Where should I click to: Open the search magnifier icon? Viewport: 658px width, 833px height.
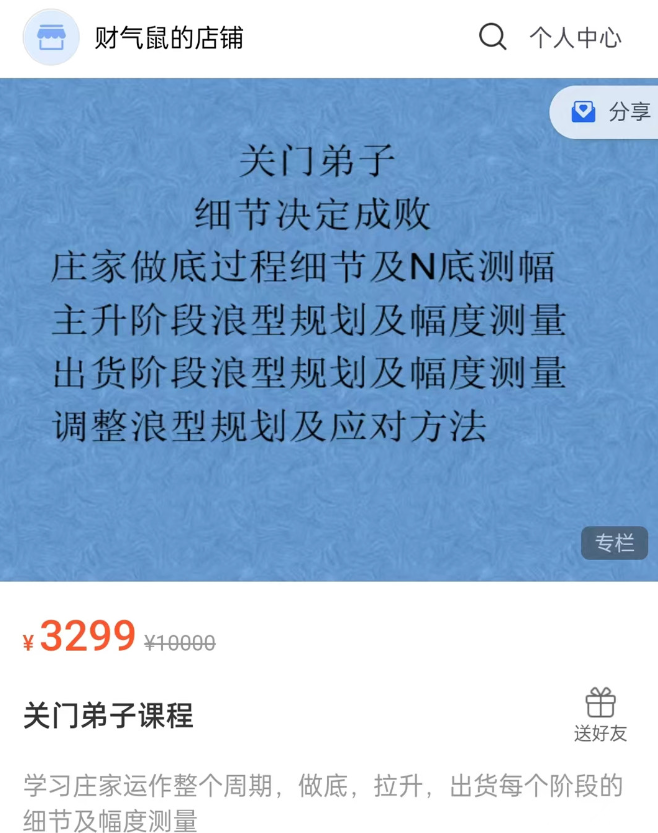click(x=492, y=38)
